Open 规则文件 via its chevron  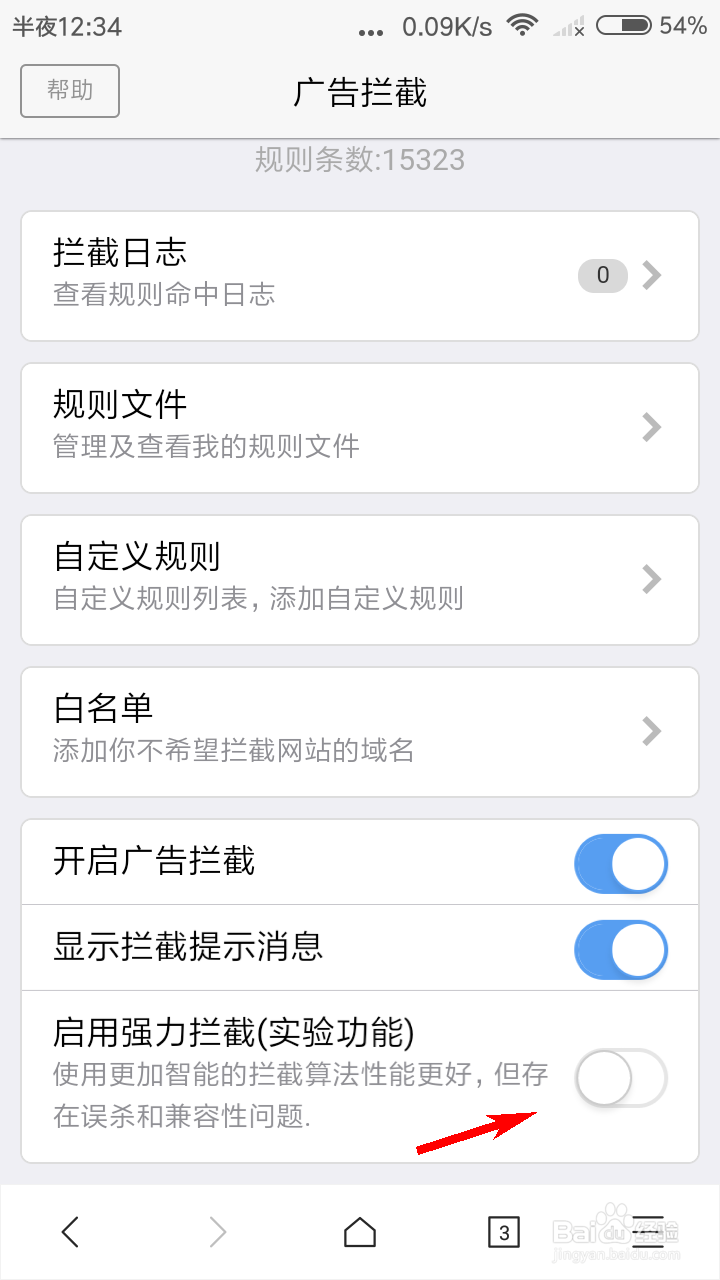(651, 428)
